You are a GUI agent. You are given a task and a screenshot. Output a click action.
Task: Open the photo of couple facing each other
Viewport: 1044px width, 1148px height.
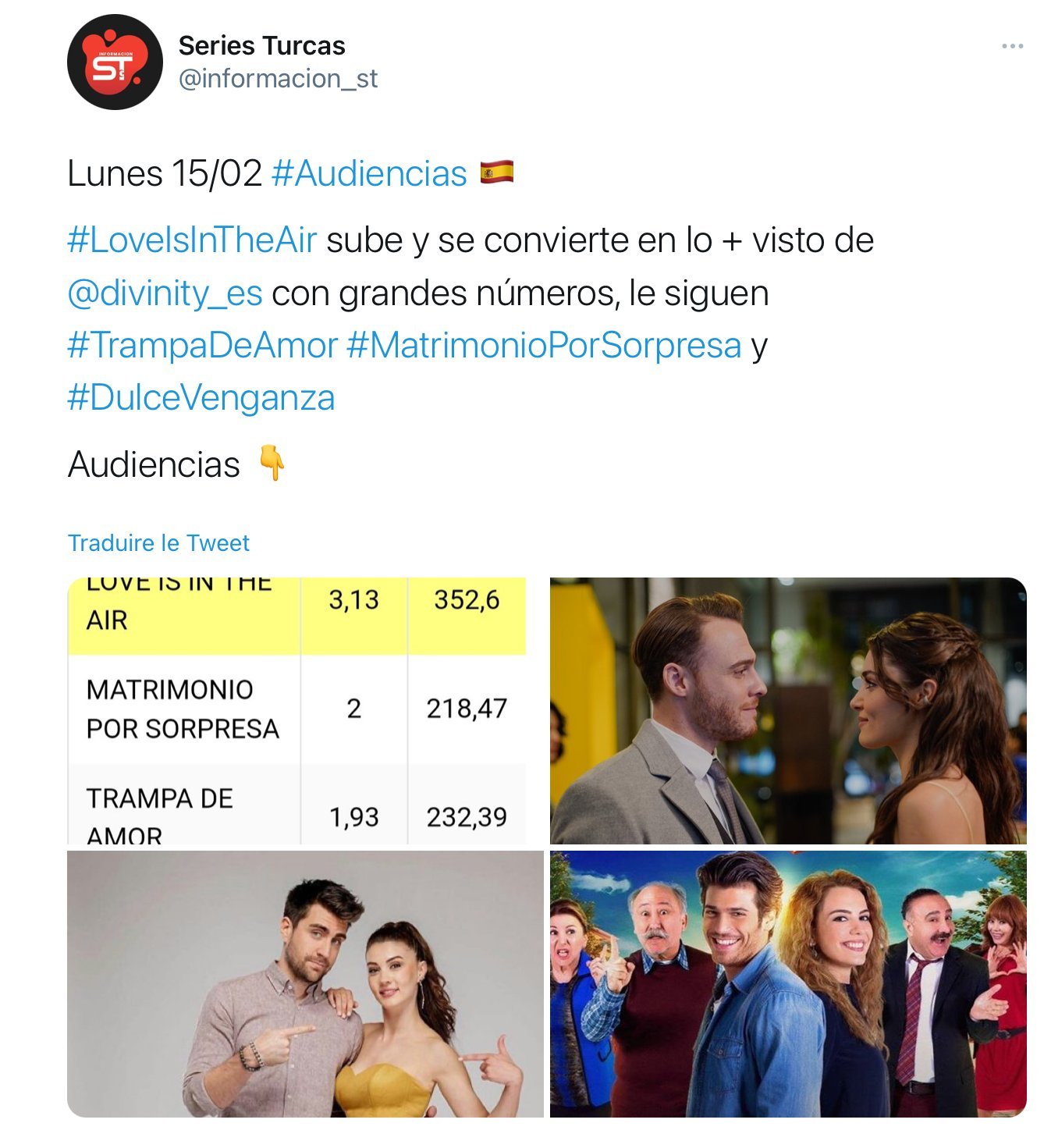coord(788,711)
